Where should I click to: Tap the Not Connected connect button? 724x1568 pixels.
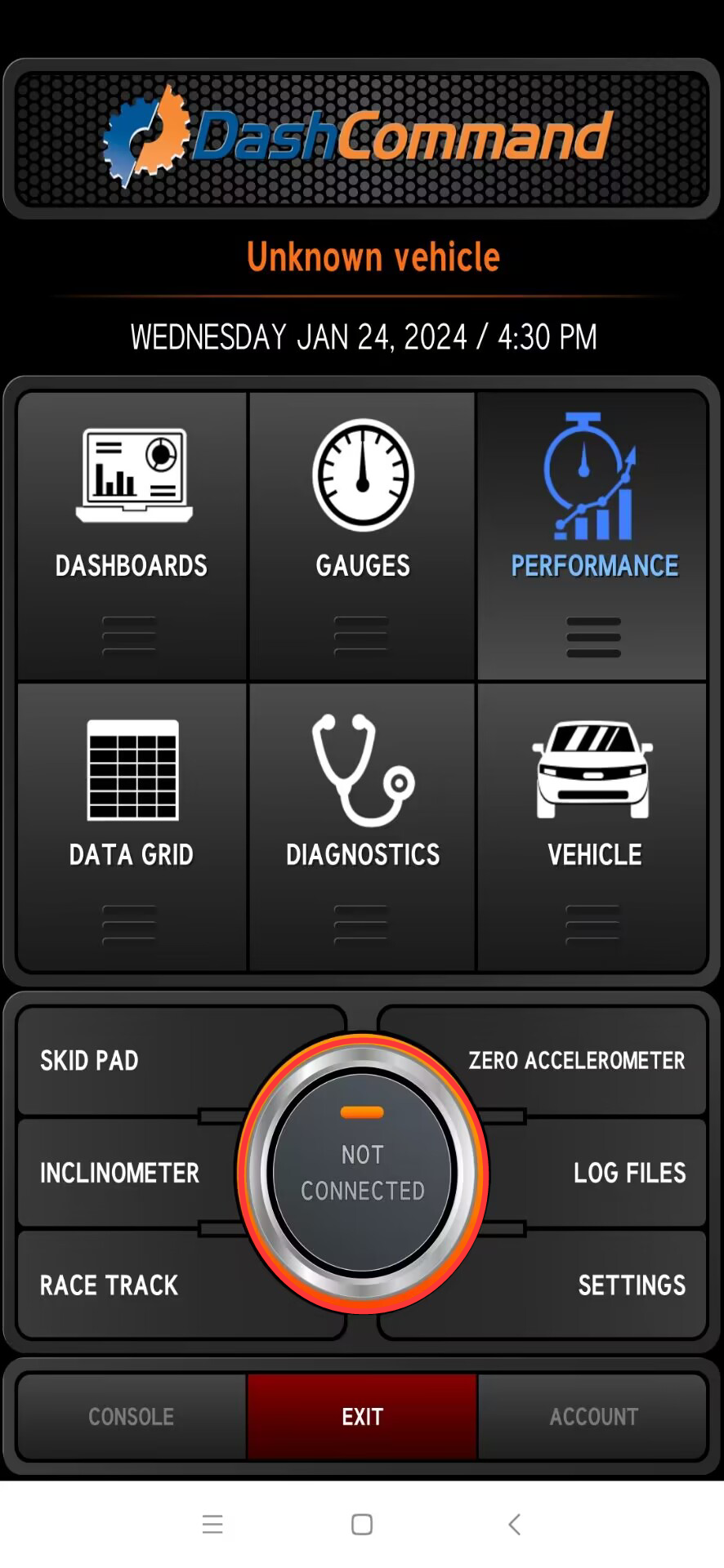(362, 1173)
